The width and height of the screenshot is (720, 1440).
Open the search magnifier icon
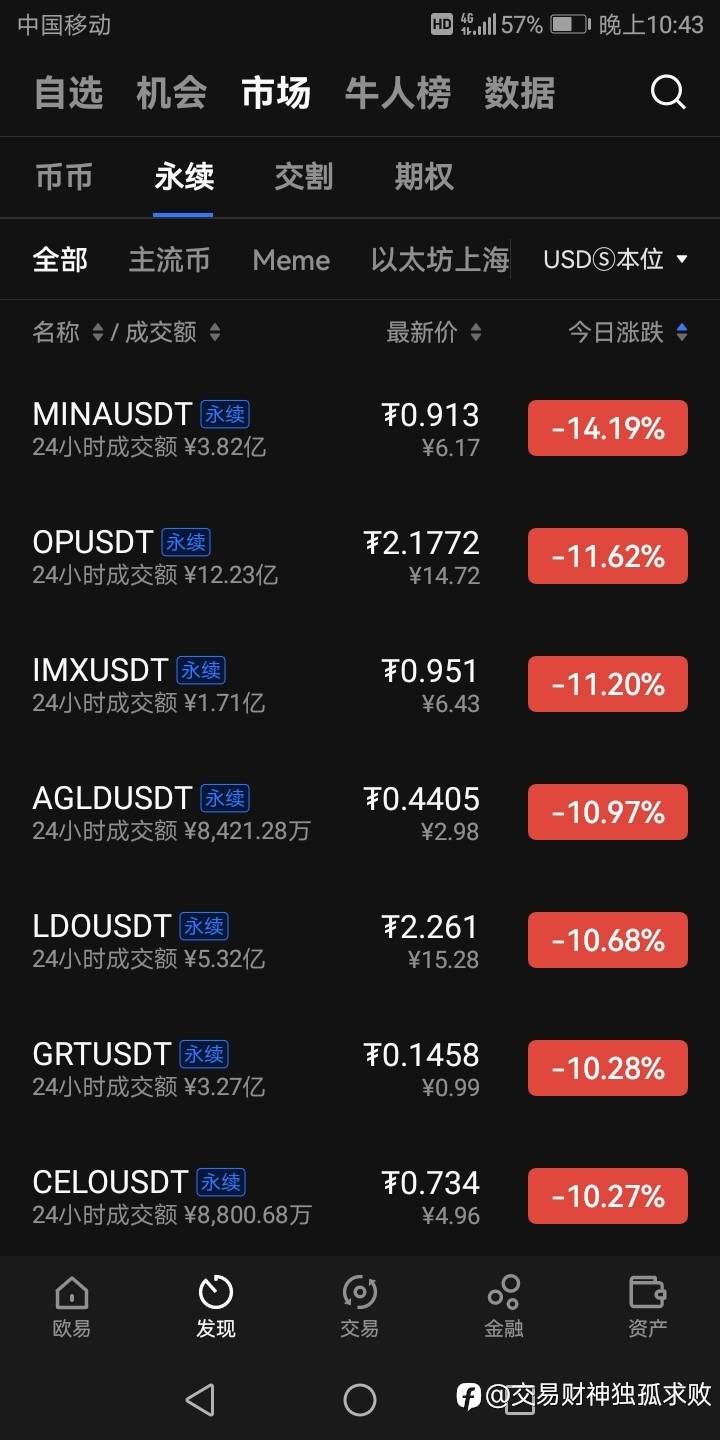(667, 93)
